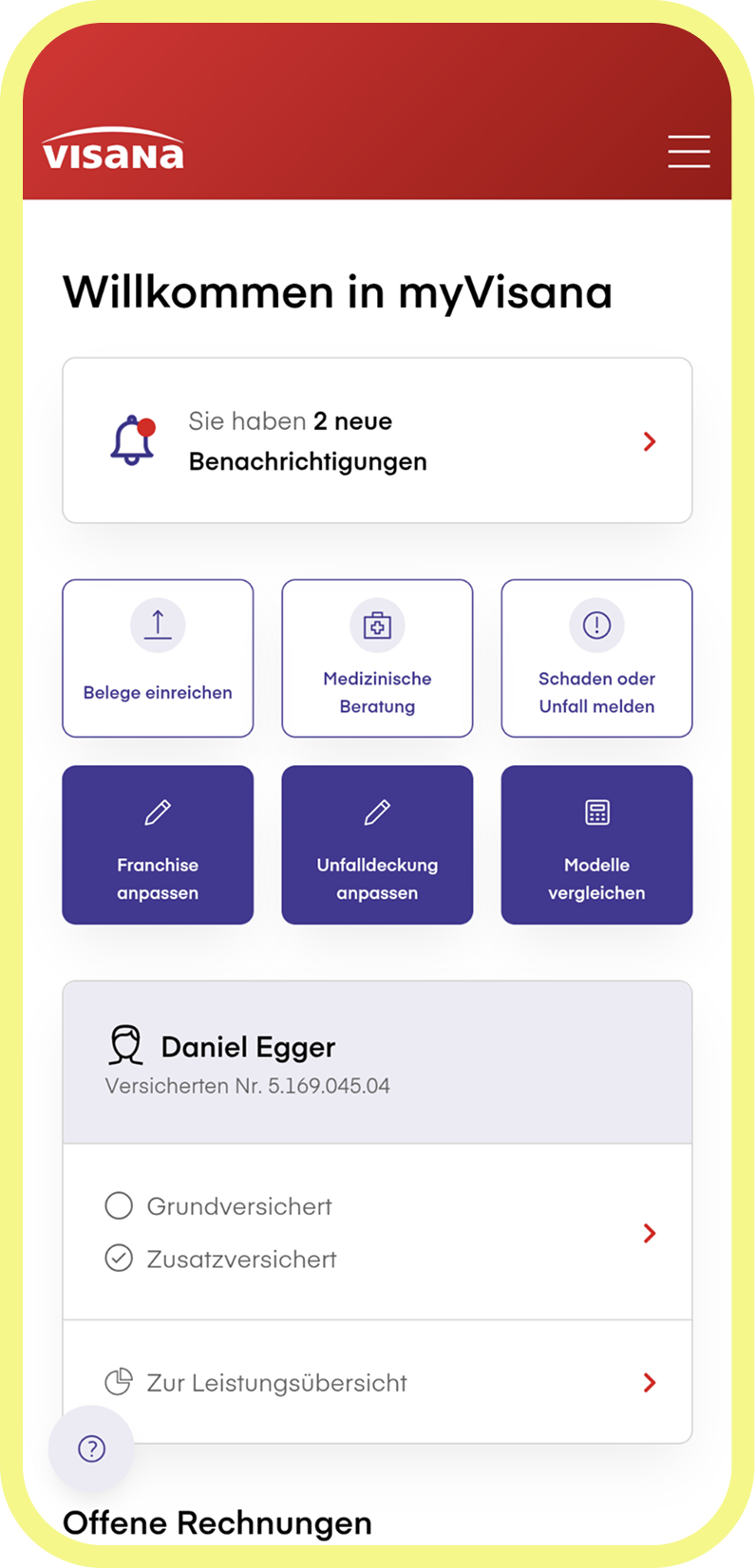Open the Grundversichert / Zusatzversichert row
The width and height of the screenshot is (755, 1568).
click(x=377, y=1232)
